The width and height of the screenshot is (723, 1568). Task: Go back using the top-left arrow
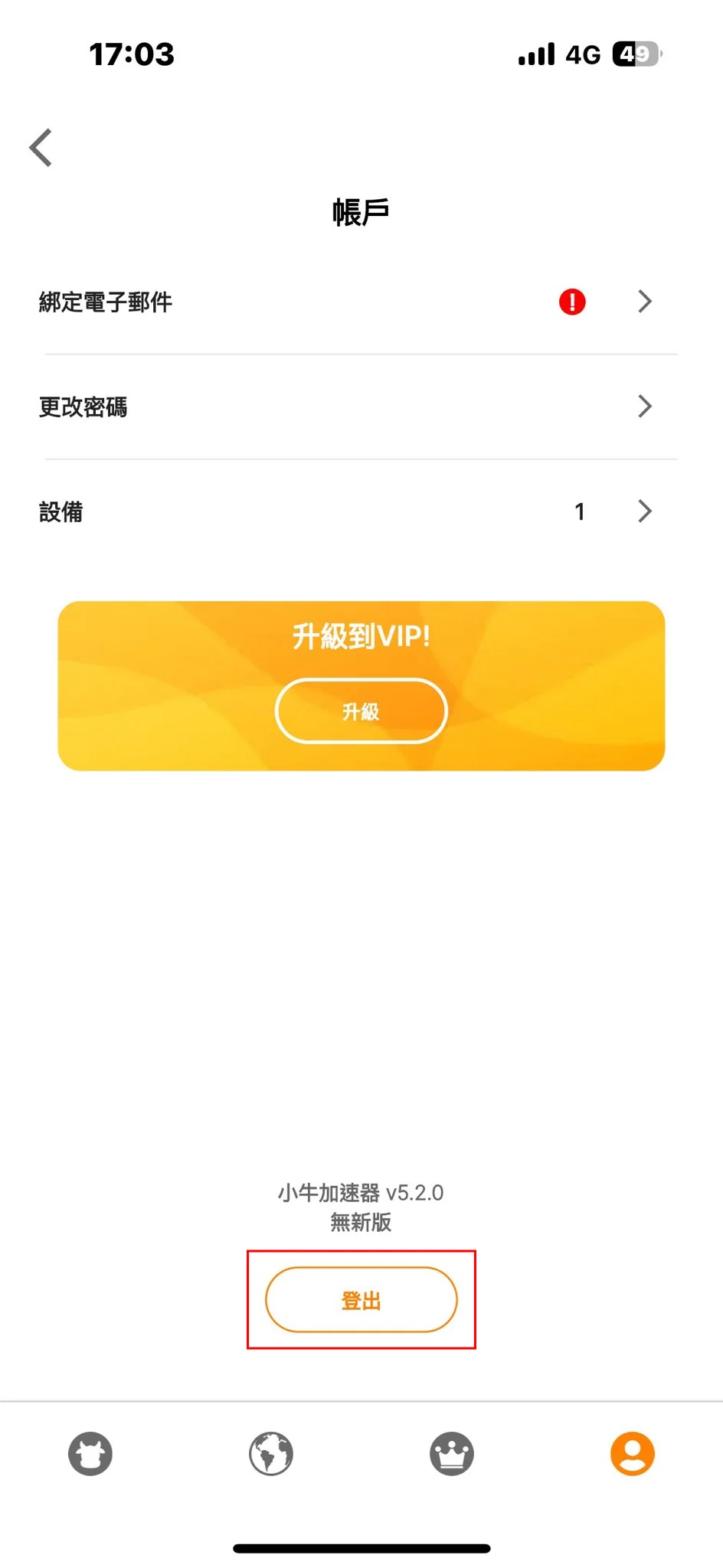point(41,148)
